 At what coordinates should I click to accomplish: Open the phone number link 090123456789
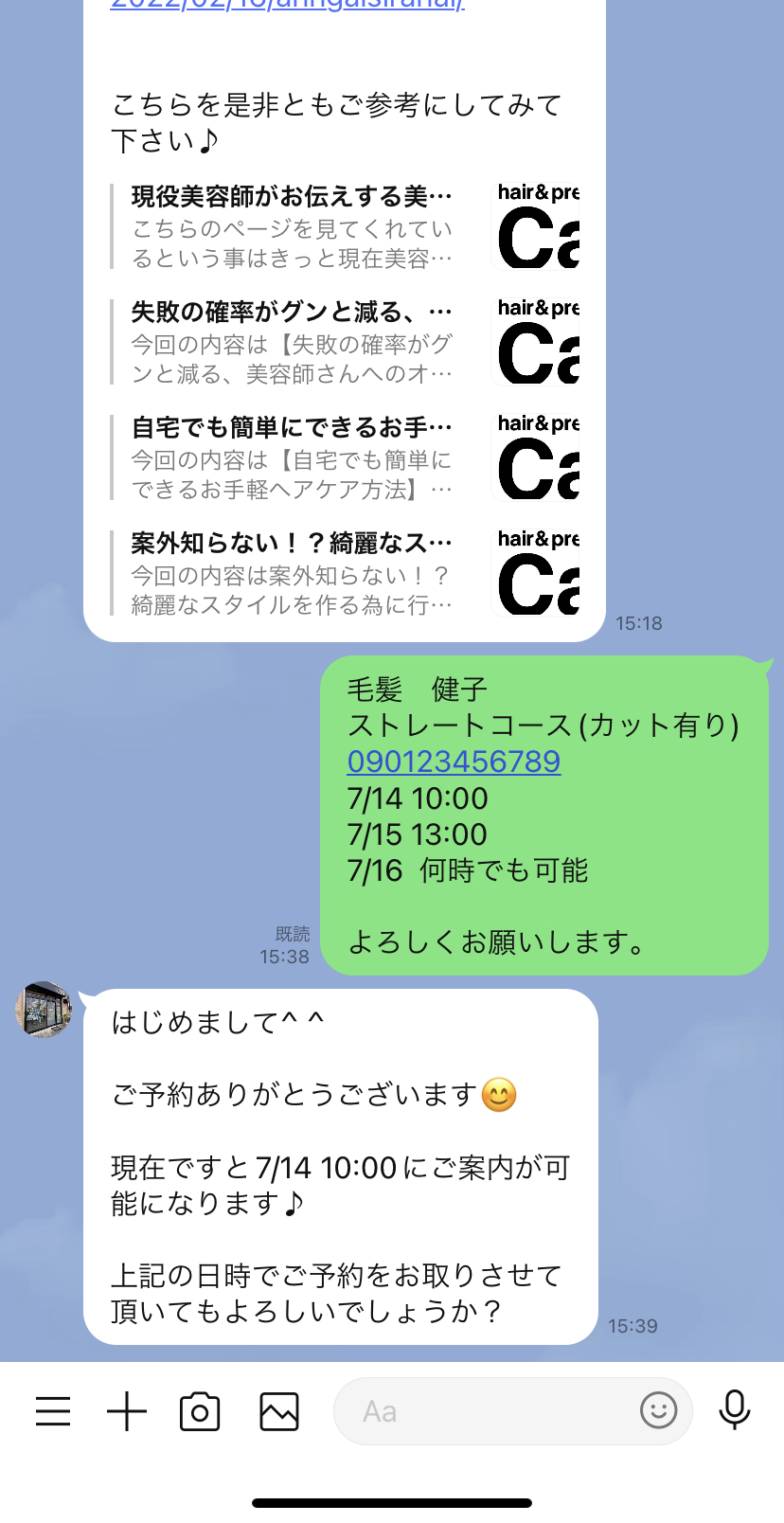[454, 761]
